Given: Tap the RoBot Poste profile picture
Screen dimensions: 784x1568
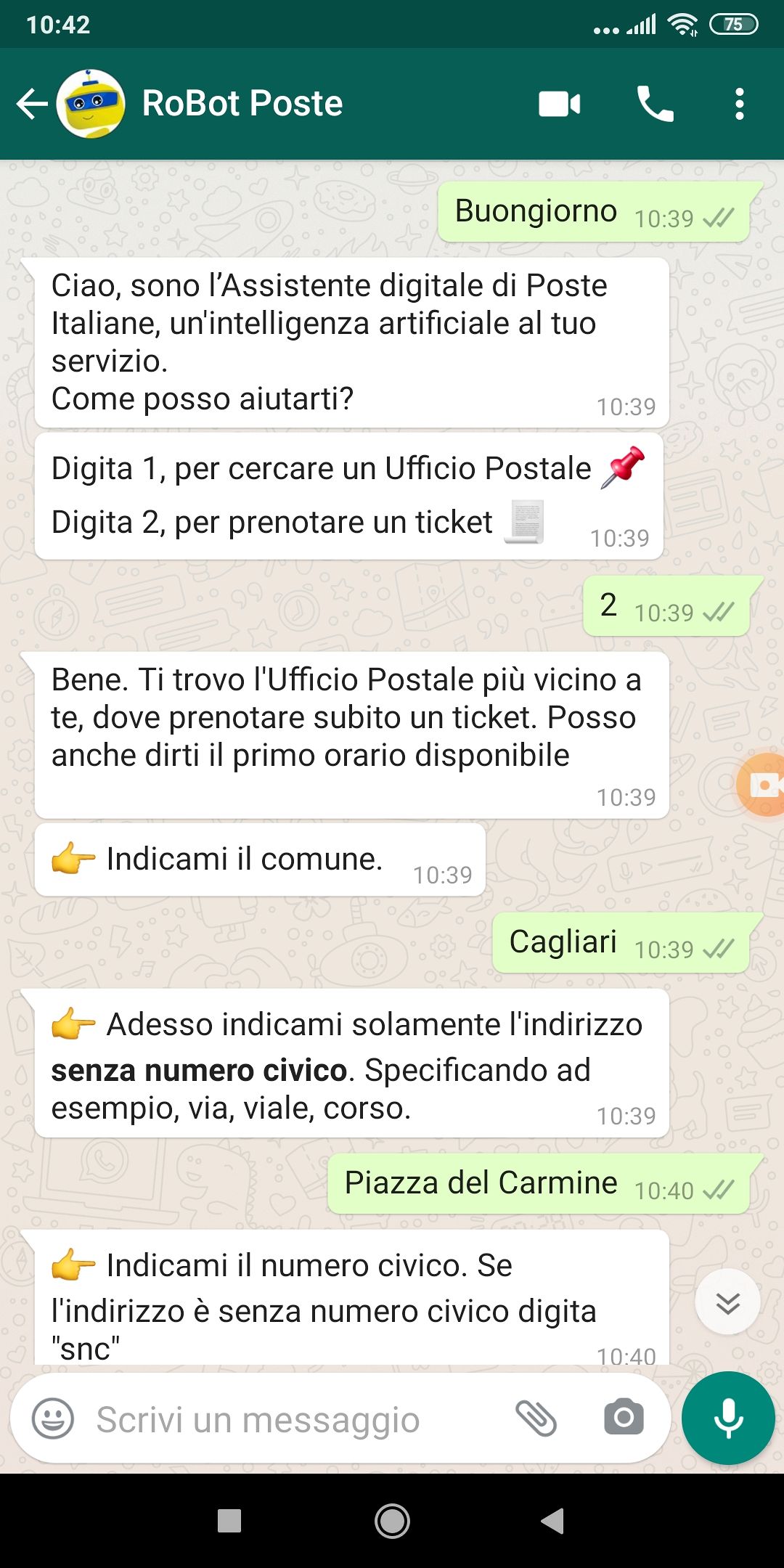Looking at the screenshot, I should [x=93, y=103].
